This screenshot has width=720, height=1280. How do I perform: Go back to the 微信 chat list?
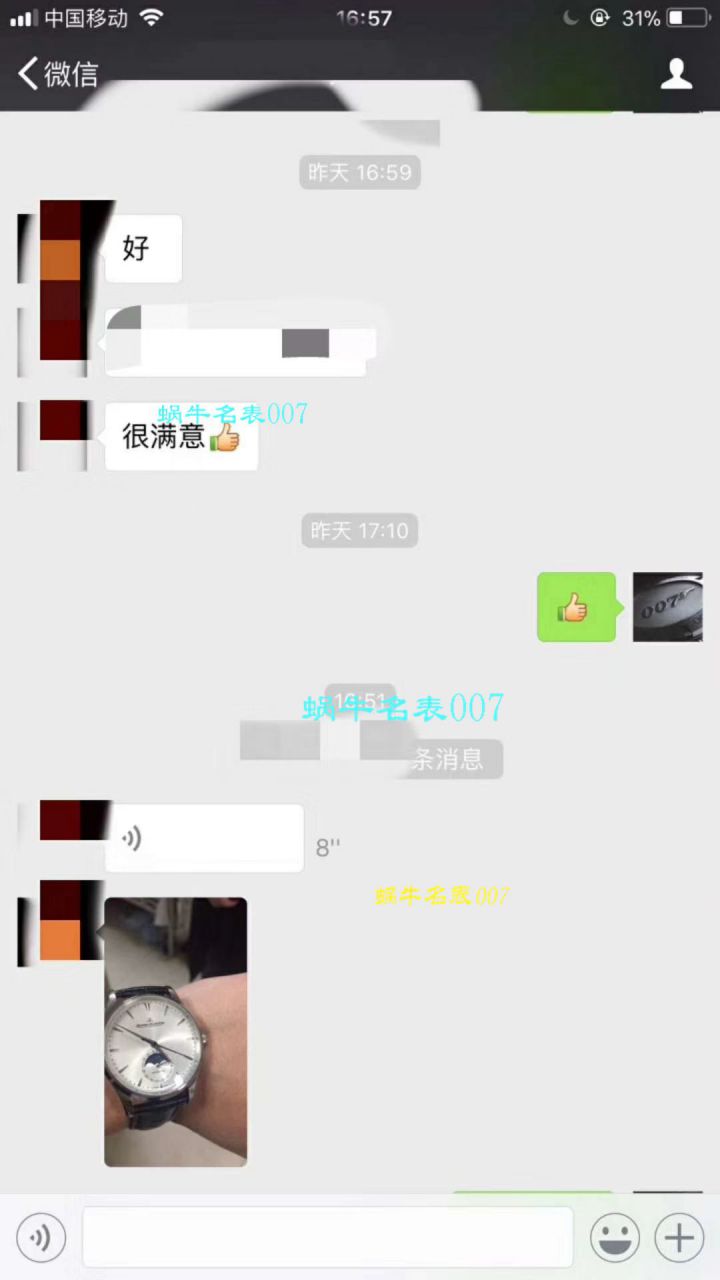click(57, 73)
